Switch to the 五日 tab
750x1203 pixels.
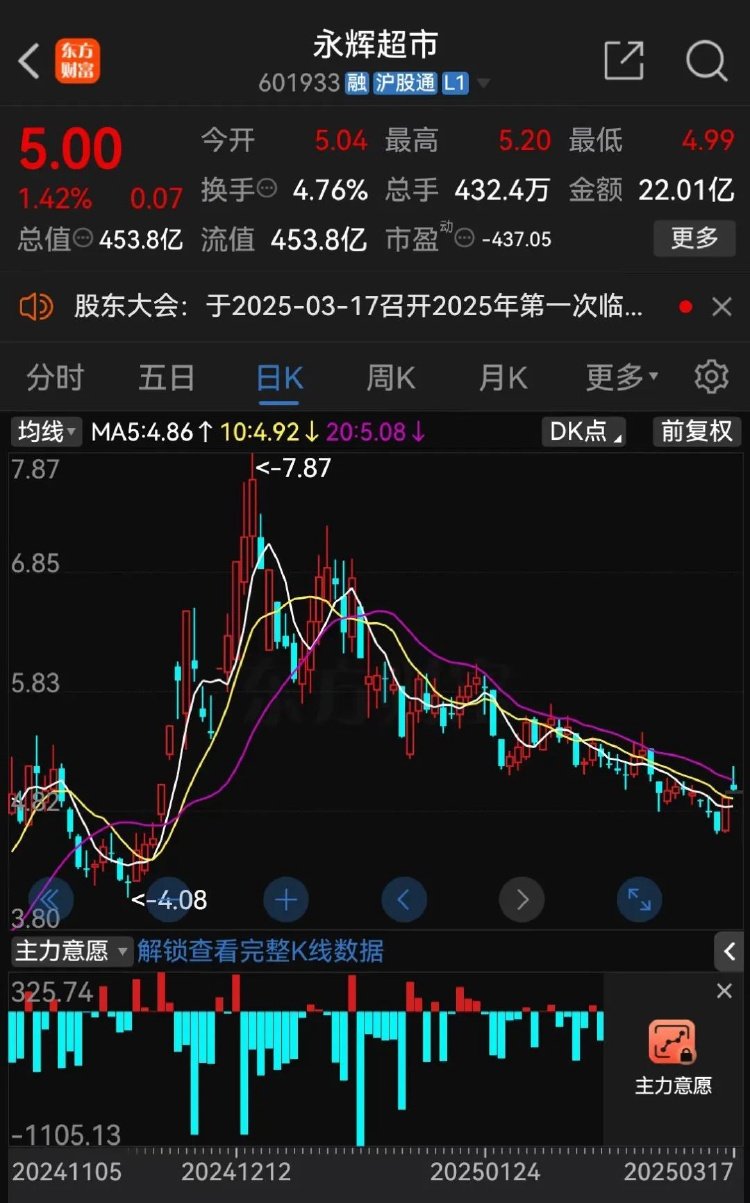[x=166, y=377]
